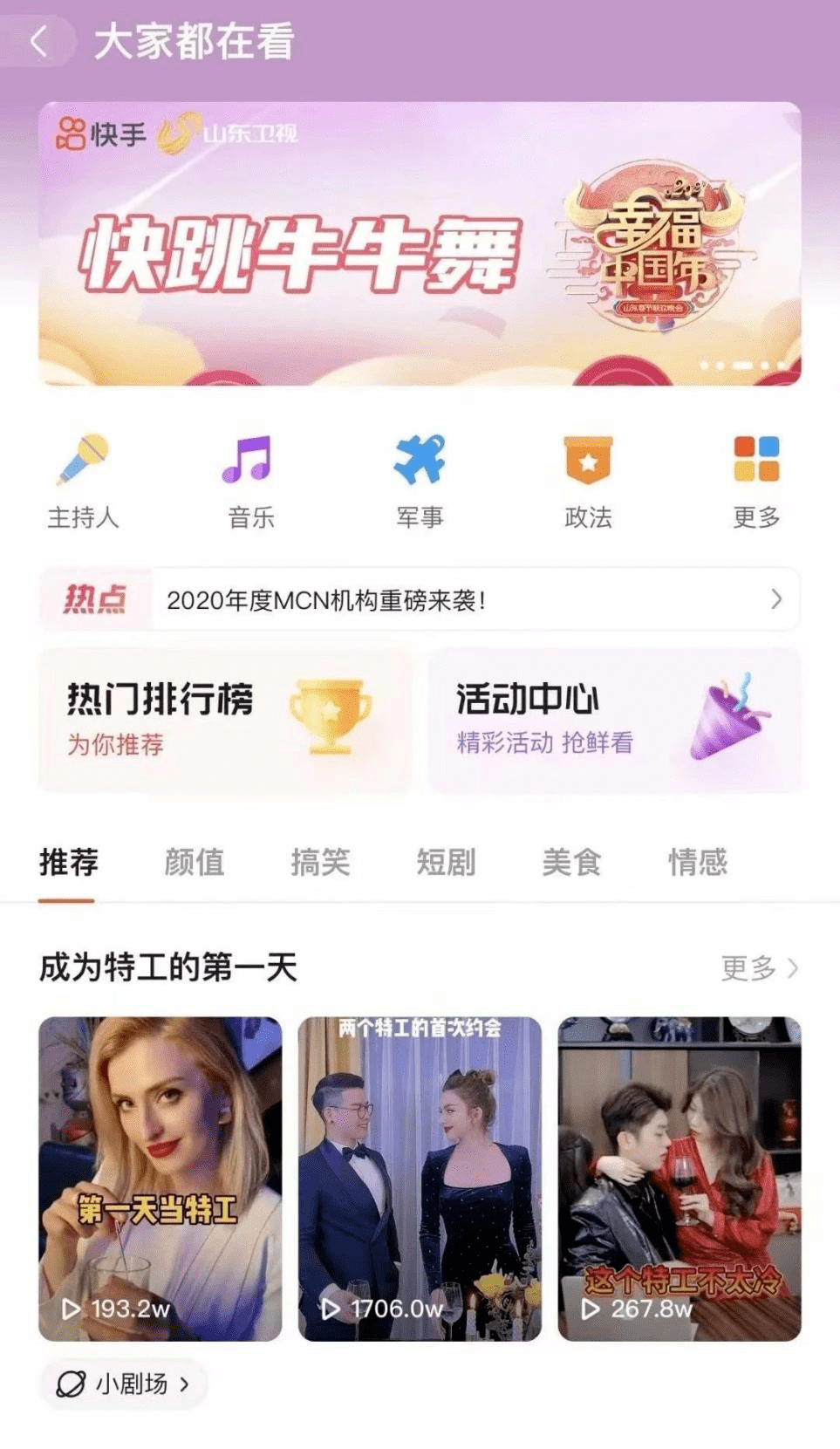Viewport: 840px width, 1449px height.
Task: Tap the back arrow on 大家都在看 header
Action: click(x=38, y=39)
